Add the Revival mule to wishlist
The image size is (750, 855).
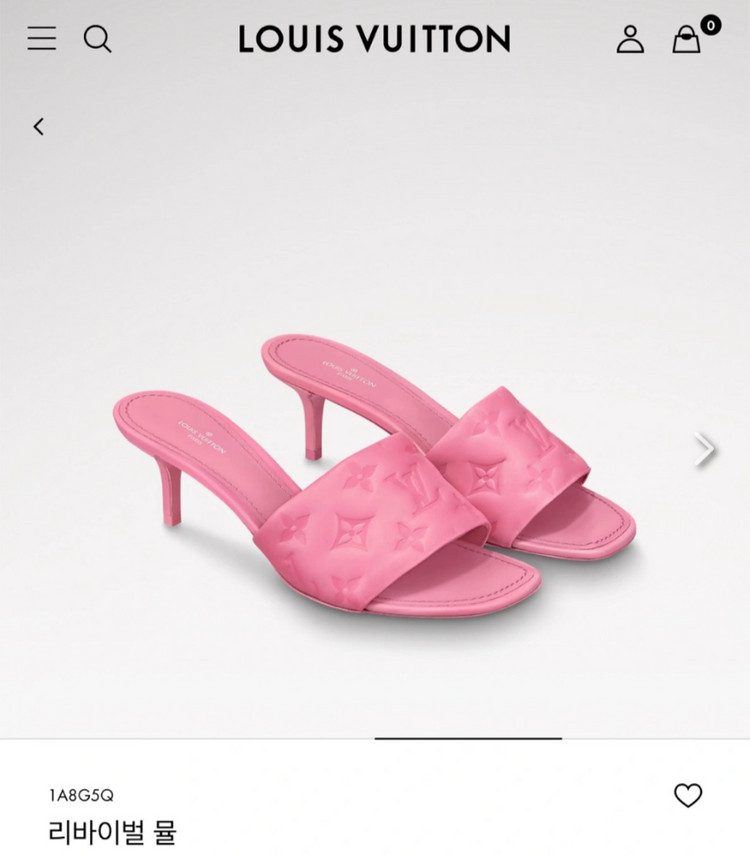[x=688, y=795]
